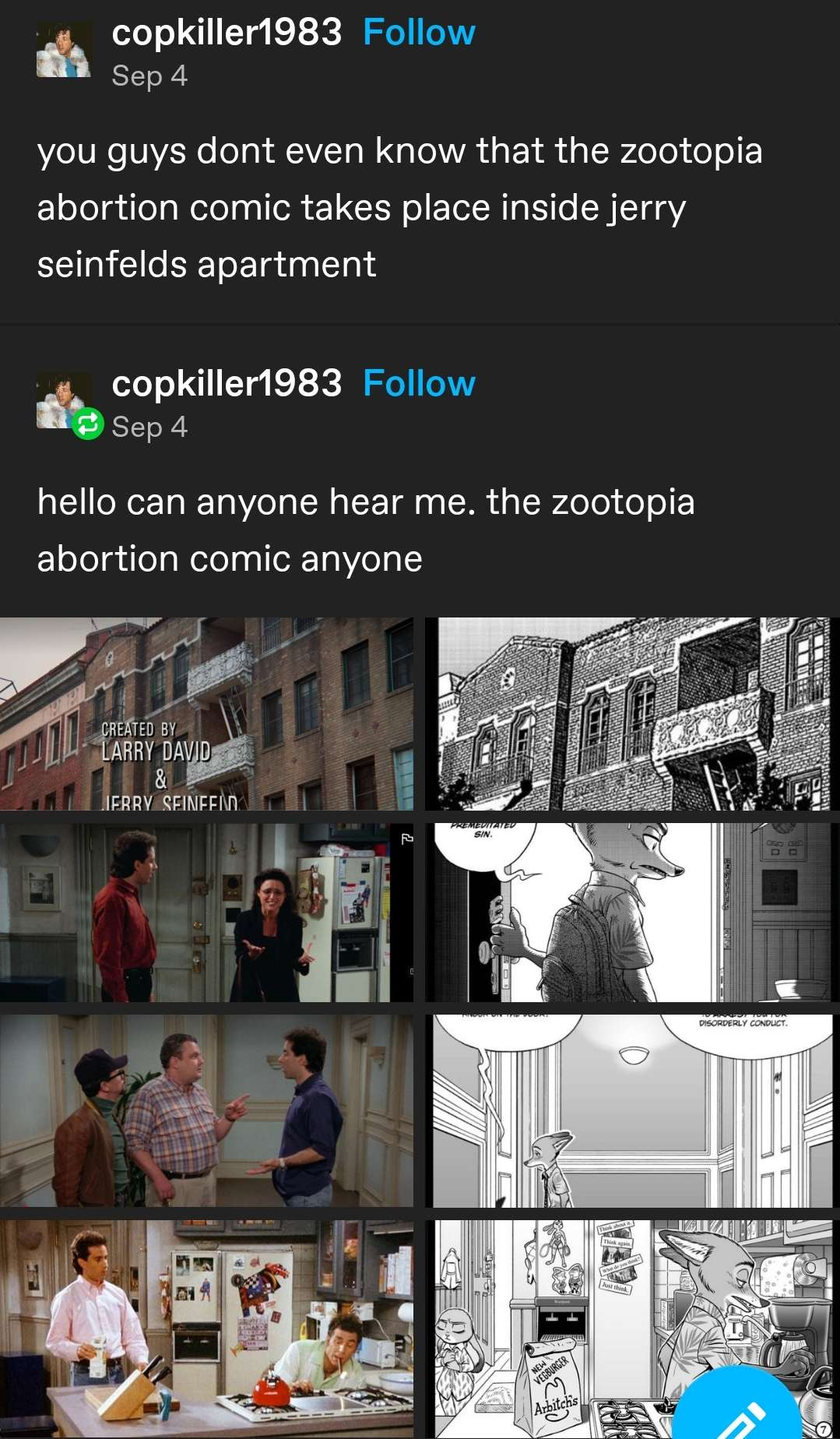View the kitchen photo with the red kettle

click(x=206, y=1329)
